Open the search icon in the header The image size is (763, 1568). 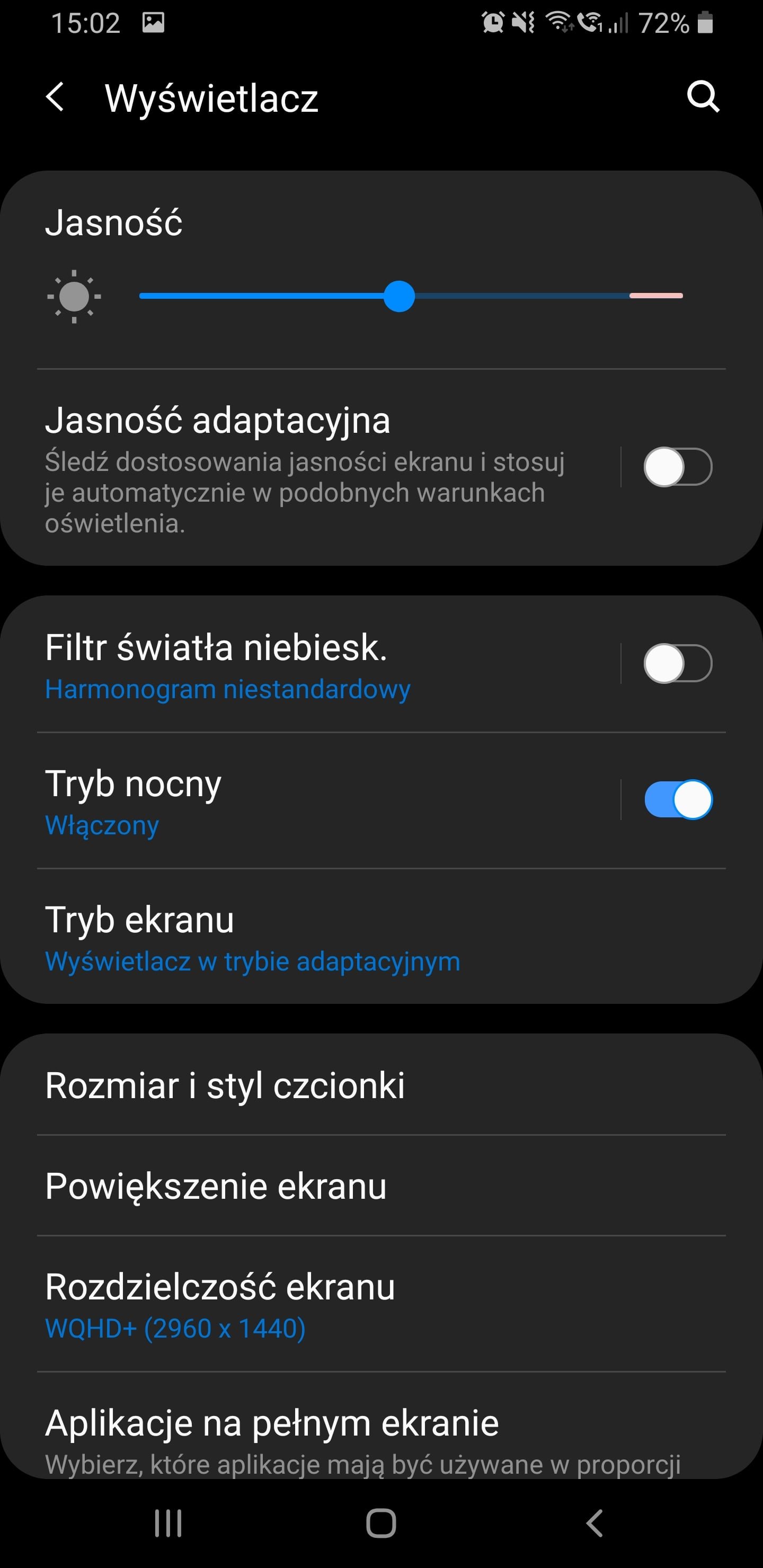(703, 97)
